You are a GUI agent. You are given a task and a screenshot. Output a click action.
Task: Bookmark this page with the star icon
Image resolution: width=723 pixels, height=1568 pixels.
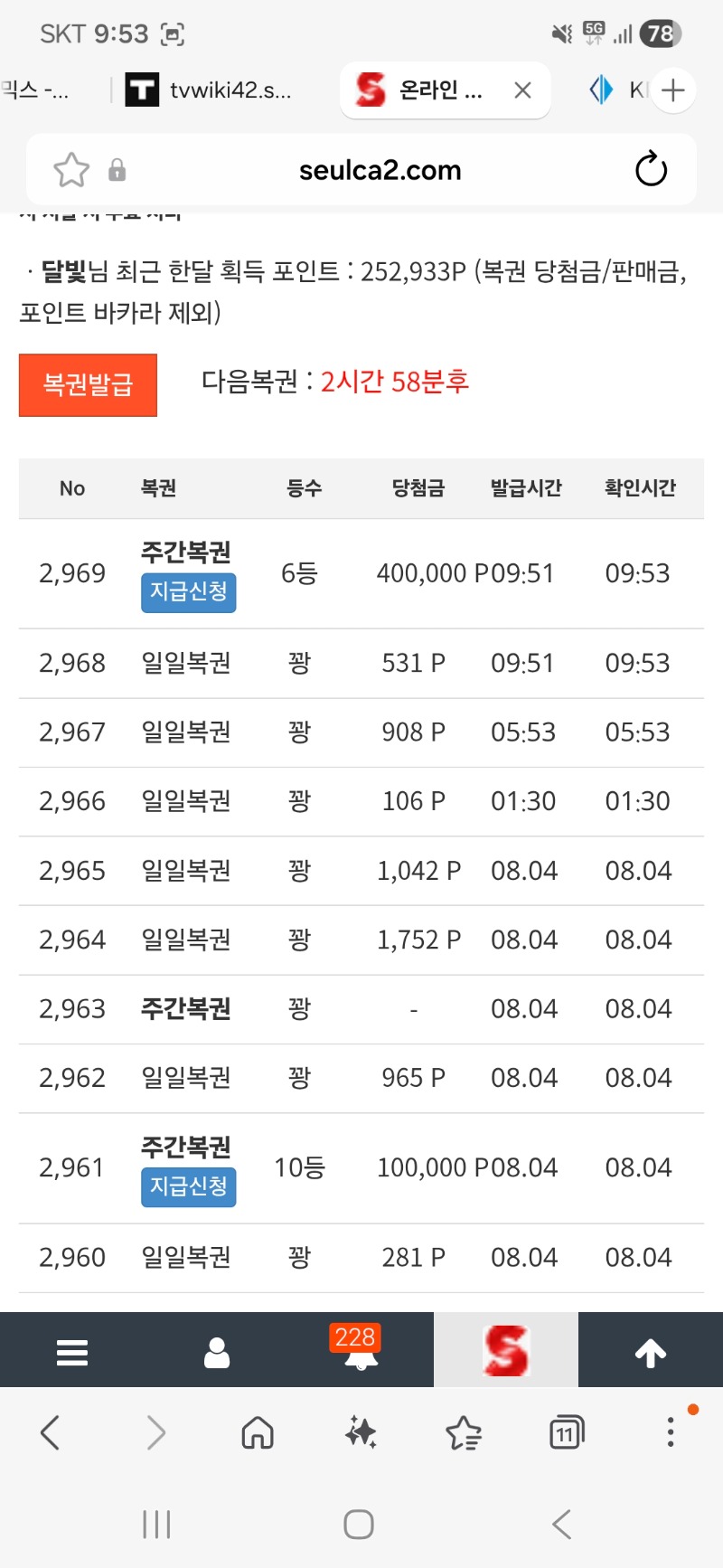click(71, 170)
